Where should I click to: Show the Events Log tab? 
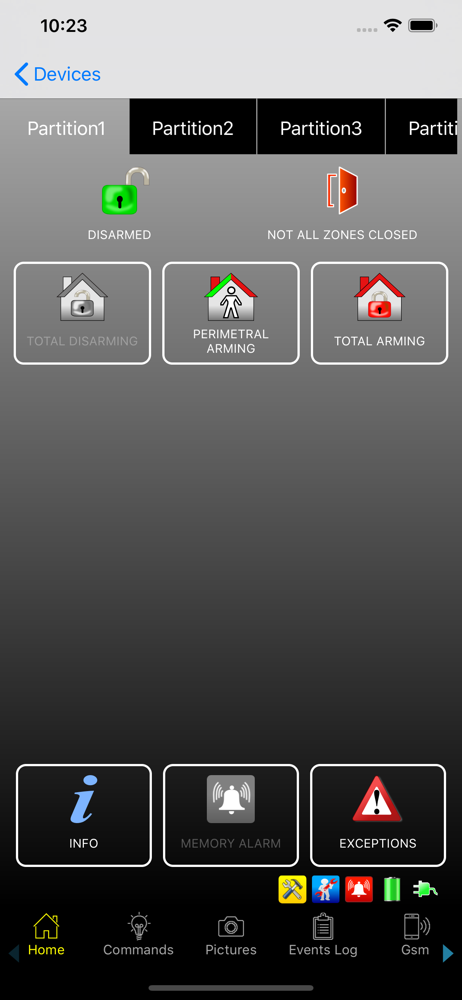[323, 935]
